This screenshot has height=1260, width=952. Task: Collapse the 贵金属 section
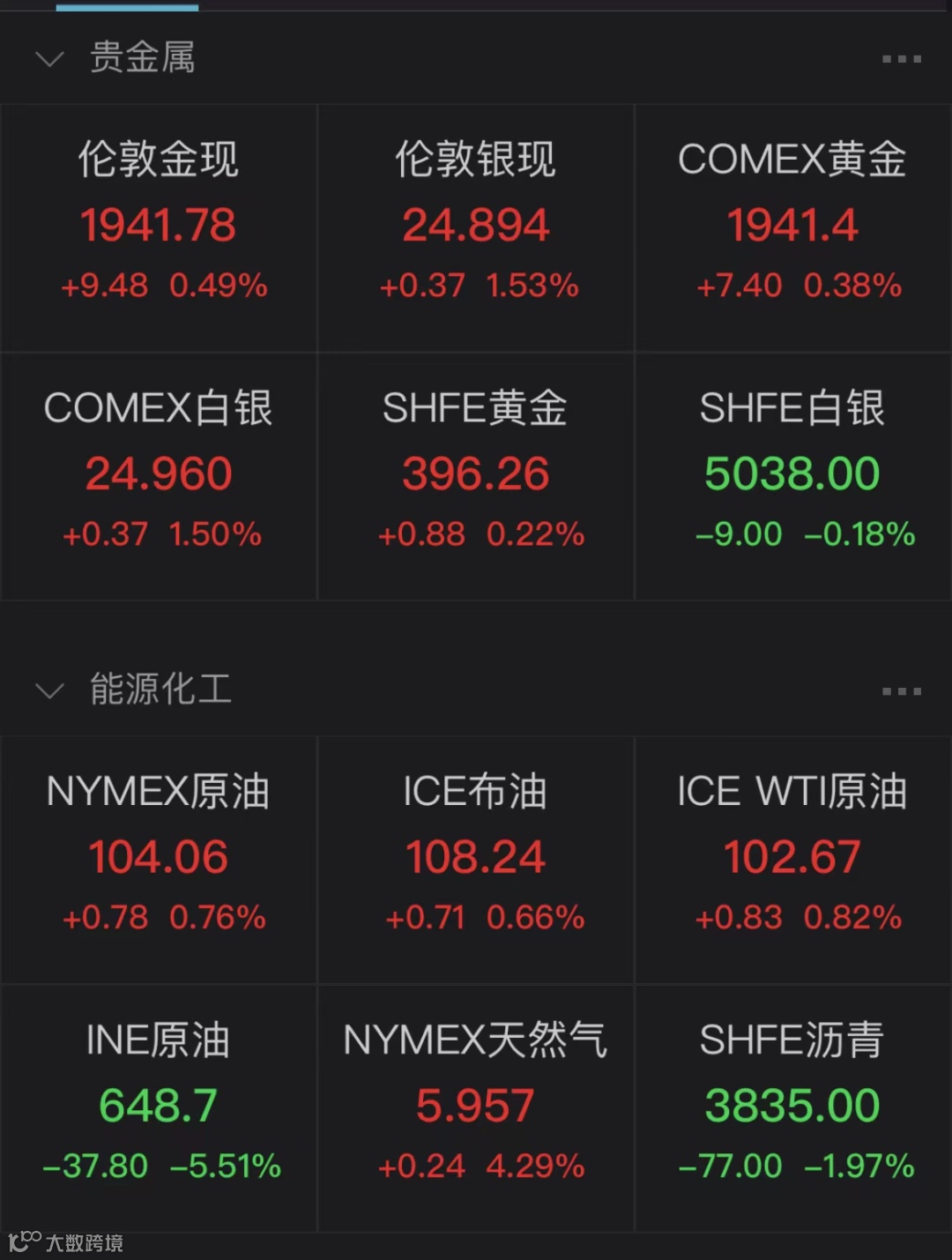pos(49,60)
